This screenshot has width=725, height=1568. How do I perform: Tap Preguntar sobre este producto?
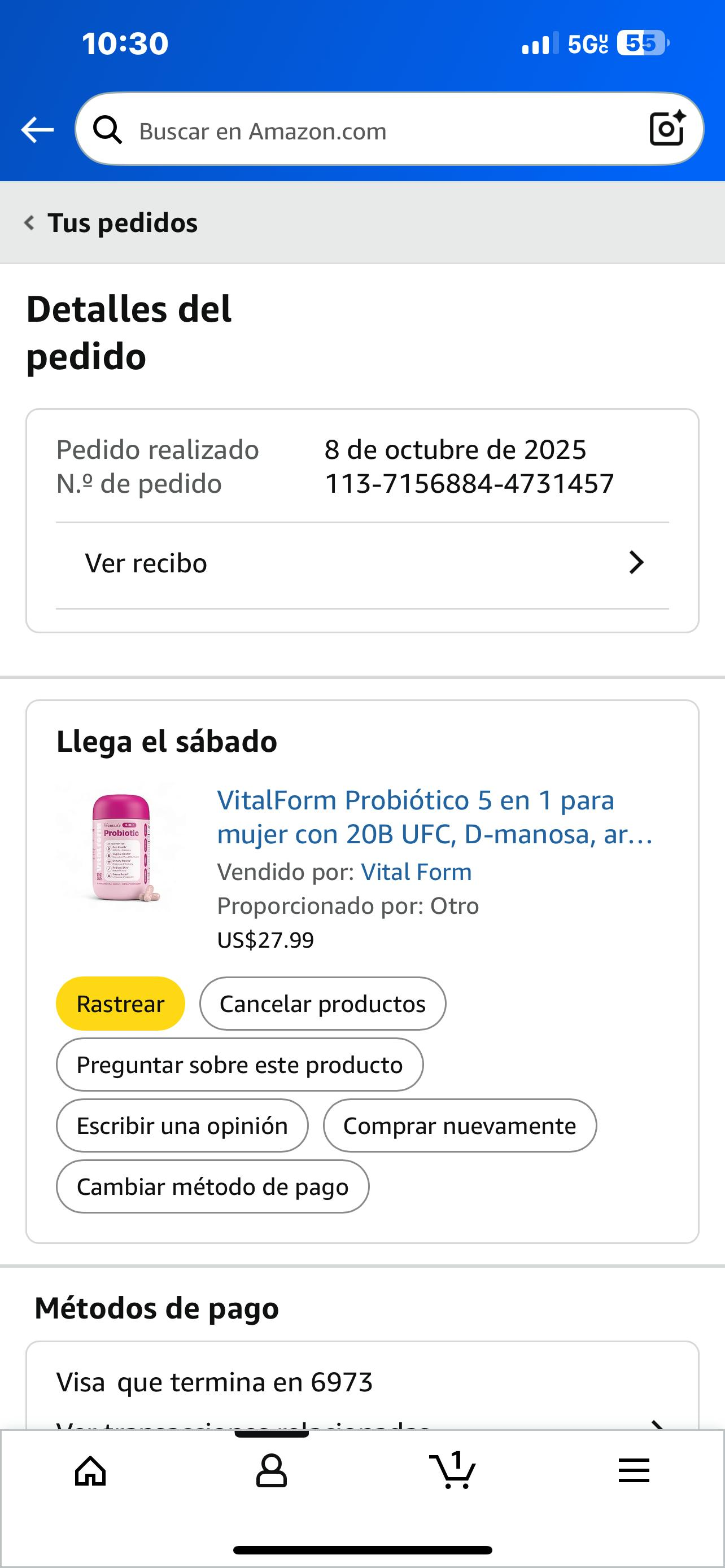(x=239, y=1065)
